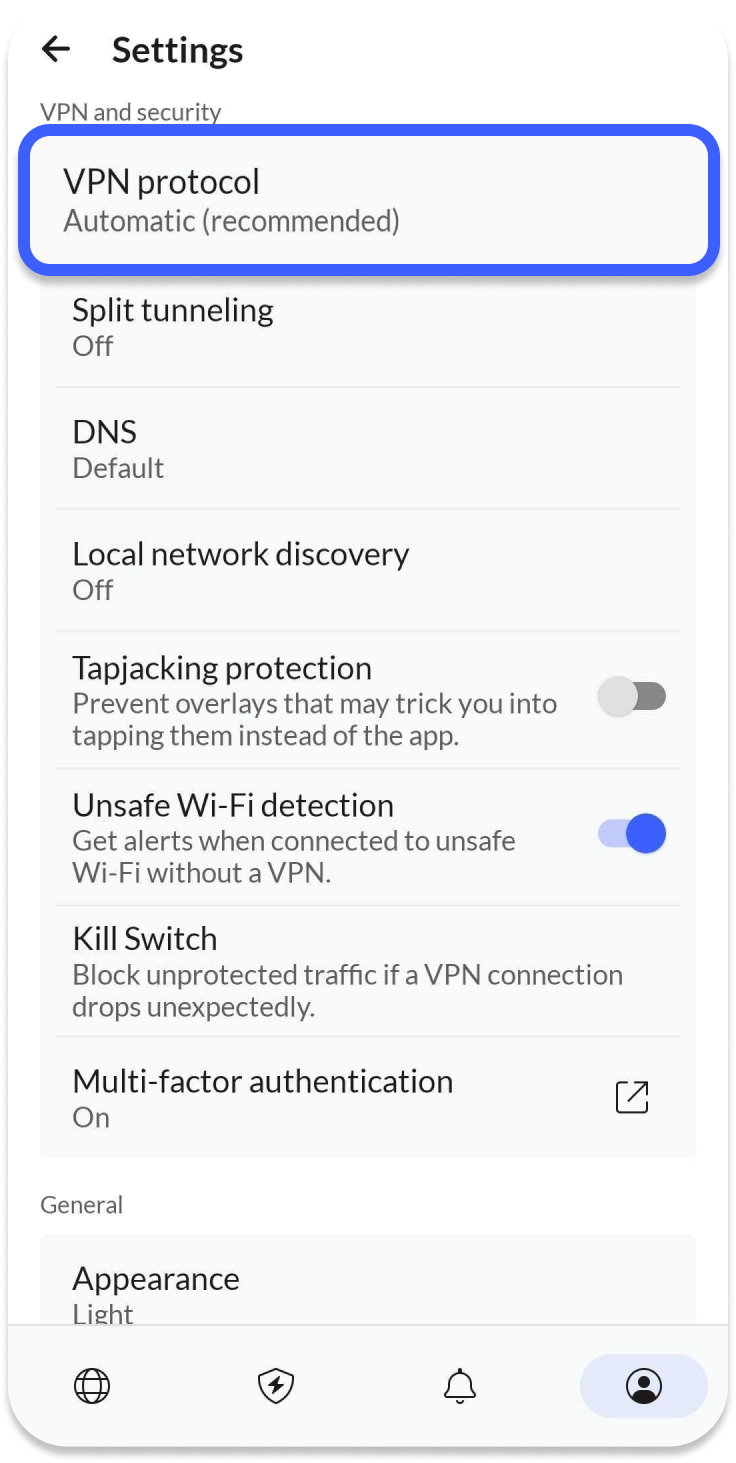Image resolution: width=736 pixels, height=1463 pixels.
Task: Switch to the globe tab
Action: tap(92, 1386)
